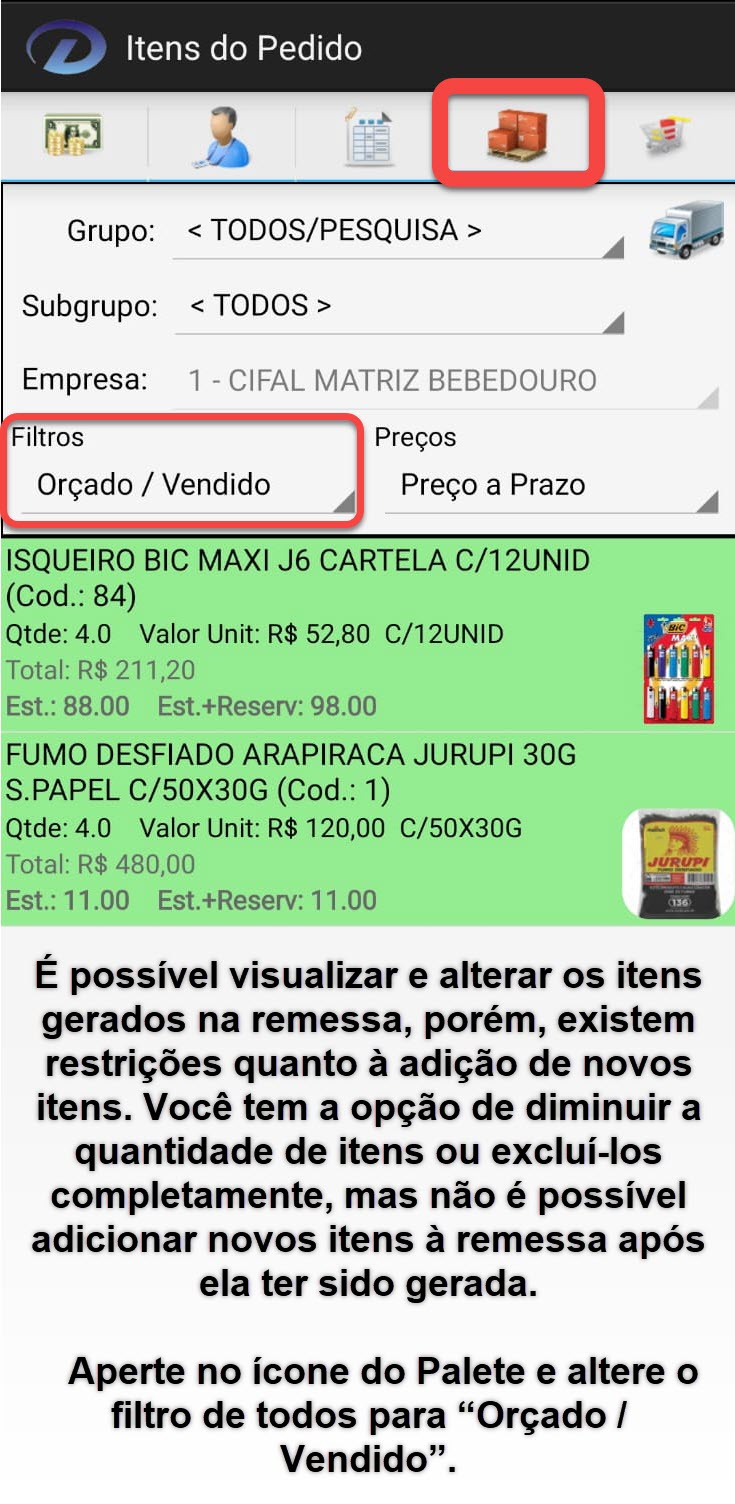Switch to the customer person tab
Screen dimensions: 735x1504
[x=220, y=137]
